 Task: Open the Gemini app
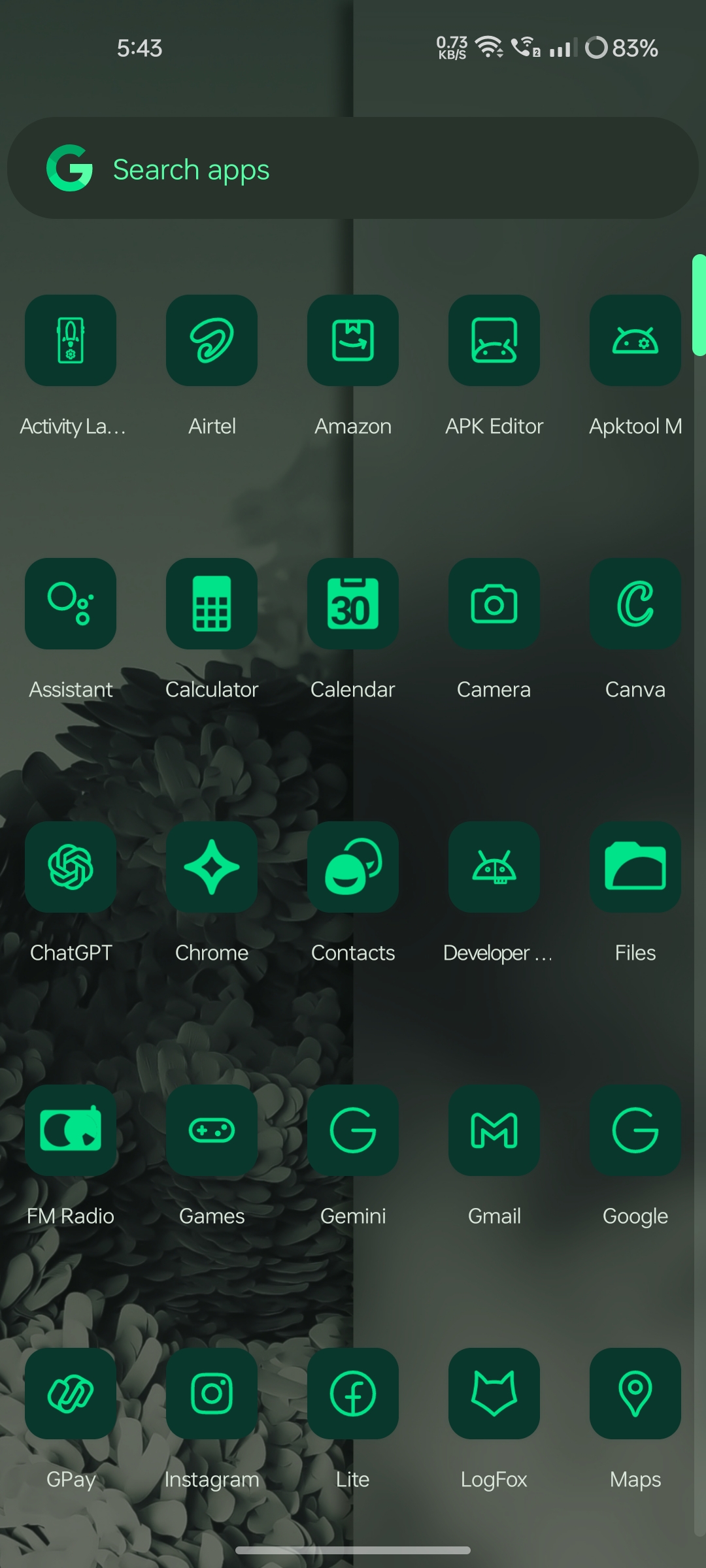coord(353,1130)
